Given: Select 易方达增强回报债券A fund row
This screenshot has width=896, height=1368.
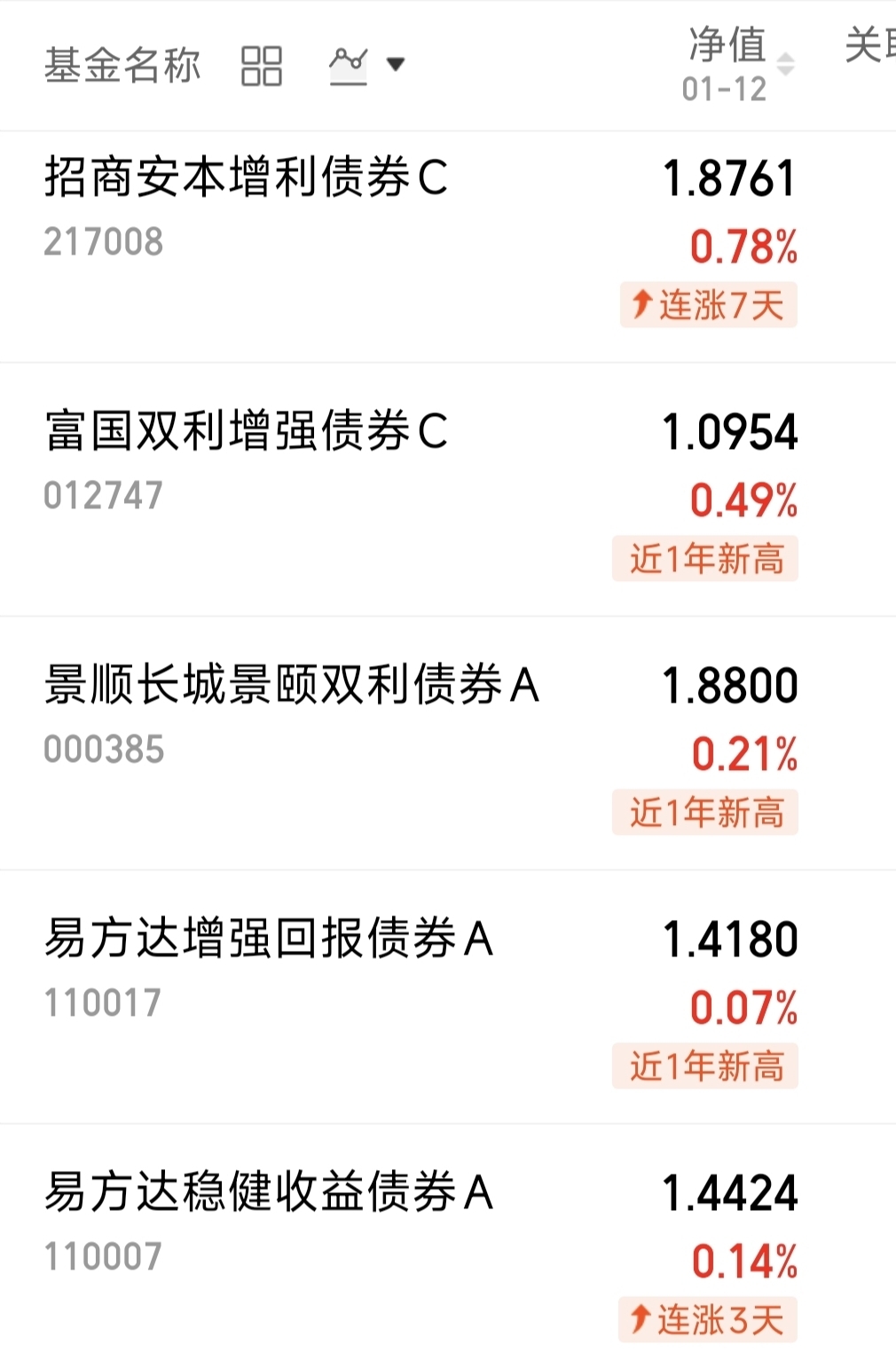Looking at the screenshot, I should pyautogui.click(x=268, y=939).
